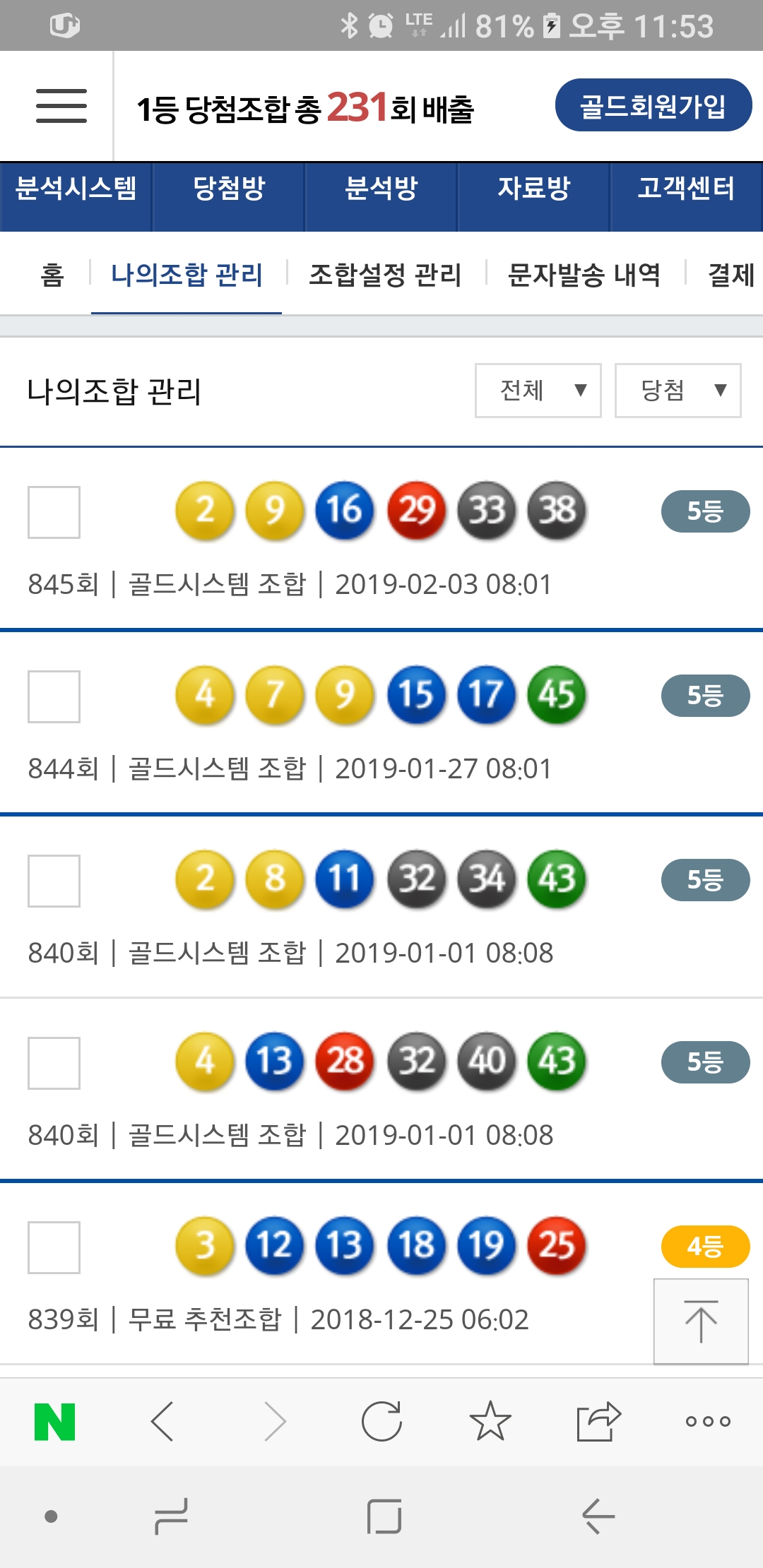
Task: Tap the scroll-to-top arrow button
Action: 701,1321
